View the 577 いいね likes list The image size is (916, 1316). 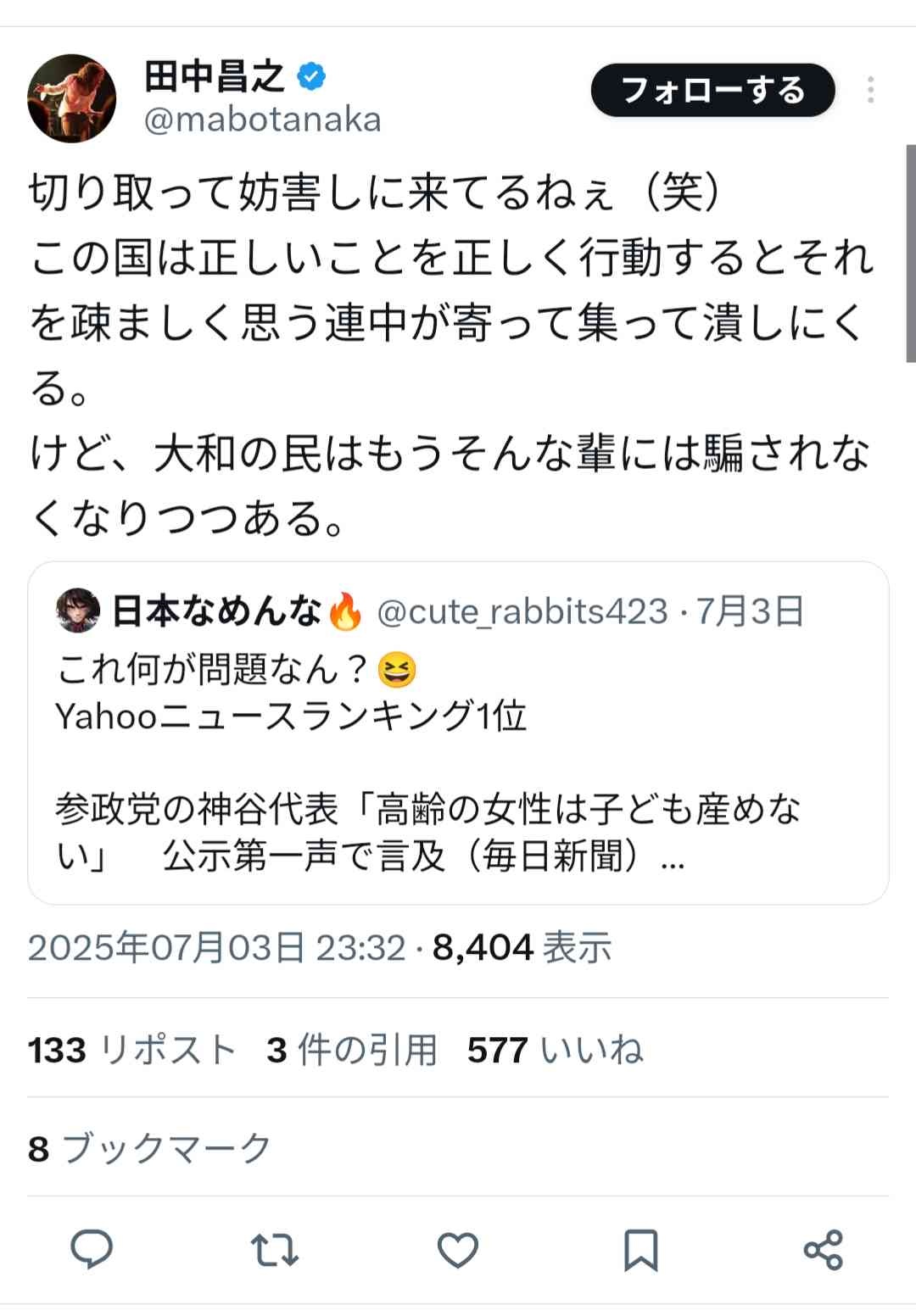point(555,1050)
